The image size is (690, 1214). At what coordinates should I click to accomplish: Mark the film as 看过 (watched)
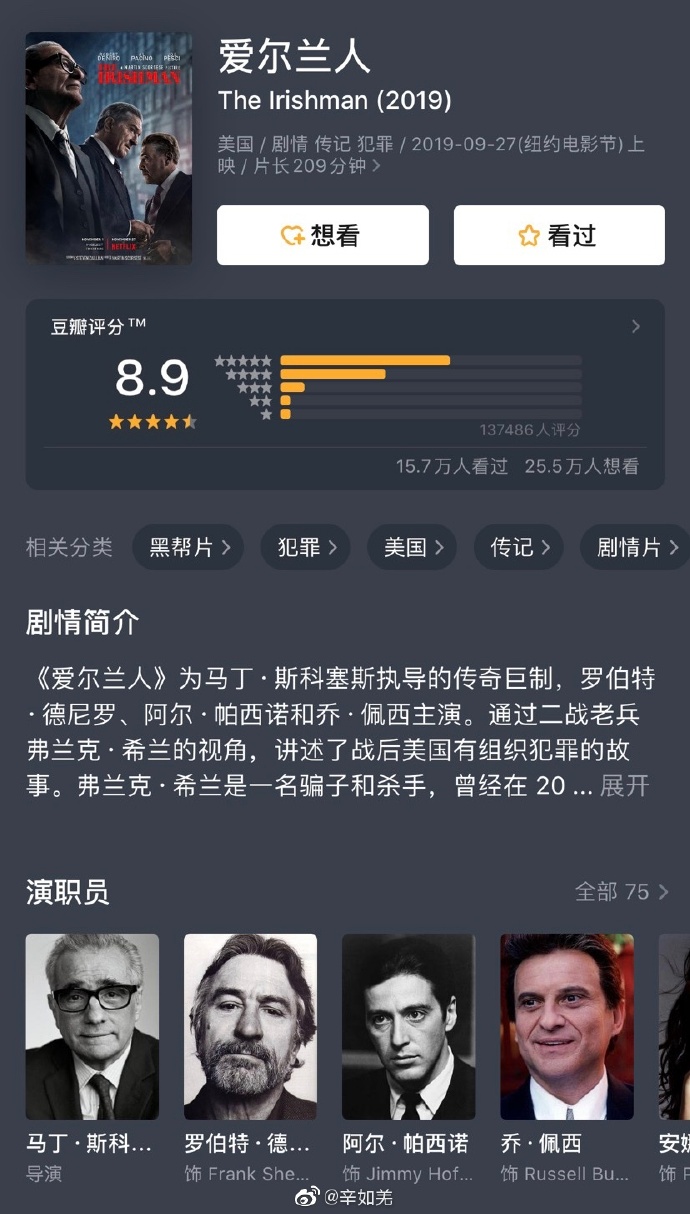(559, 235)
